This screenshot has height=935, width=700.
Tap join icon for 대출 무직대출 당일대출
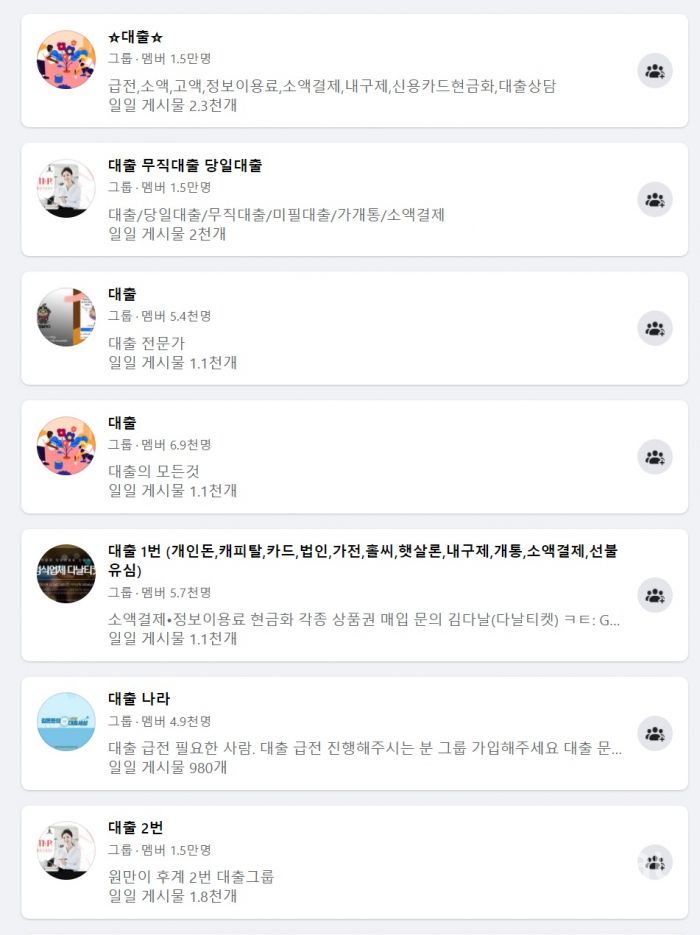point(654,199)
